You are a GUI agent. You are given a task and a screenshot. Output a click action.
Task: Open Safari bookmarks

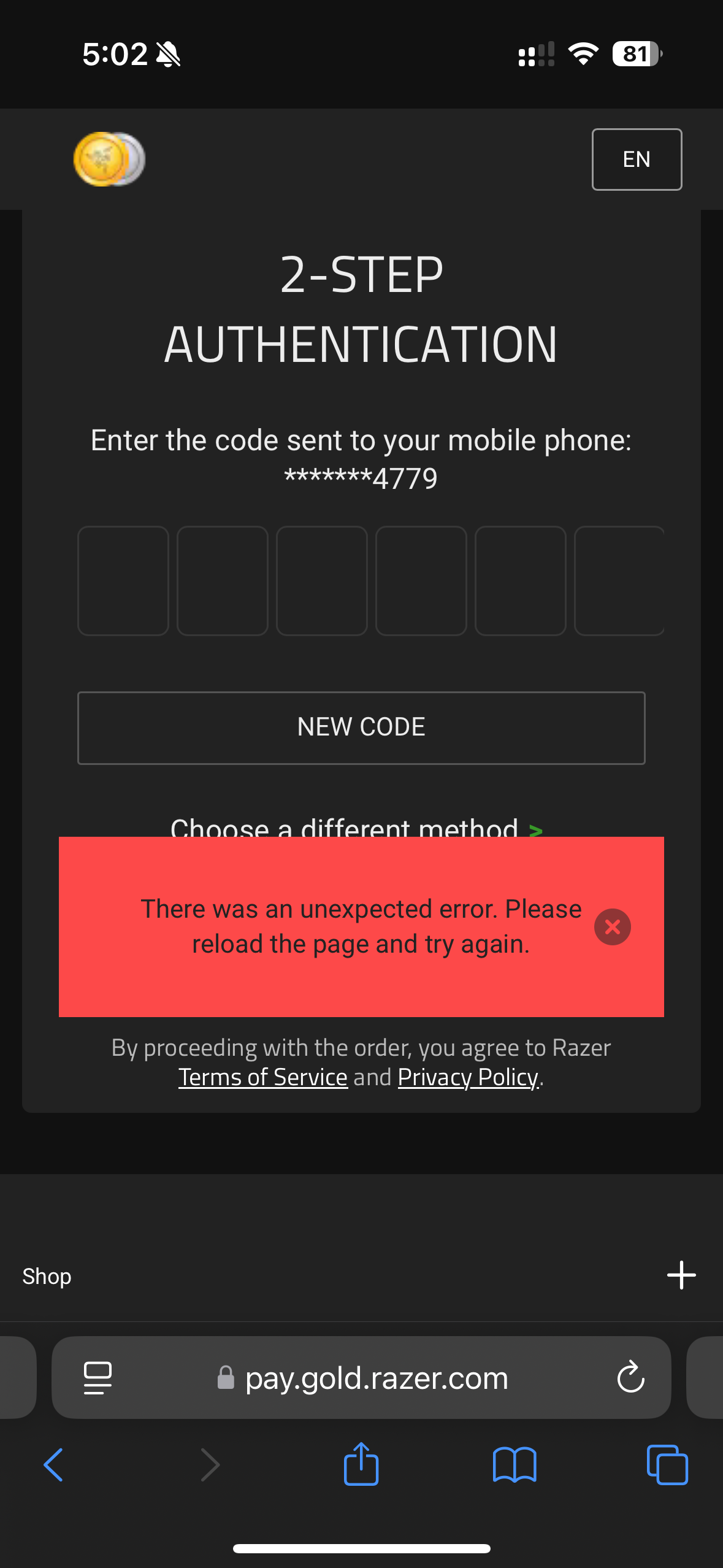click(x=515, y=1465)
